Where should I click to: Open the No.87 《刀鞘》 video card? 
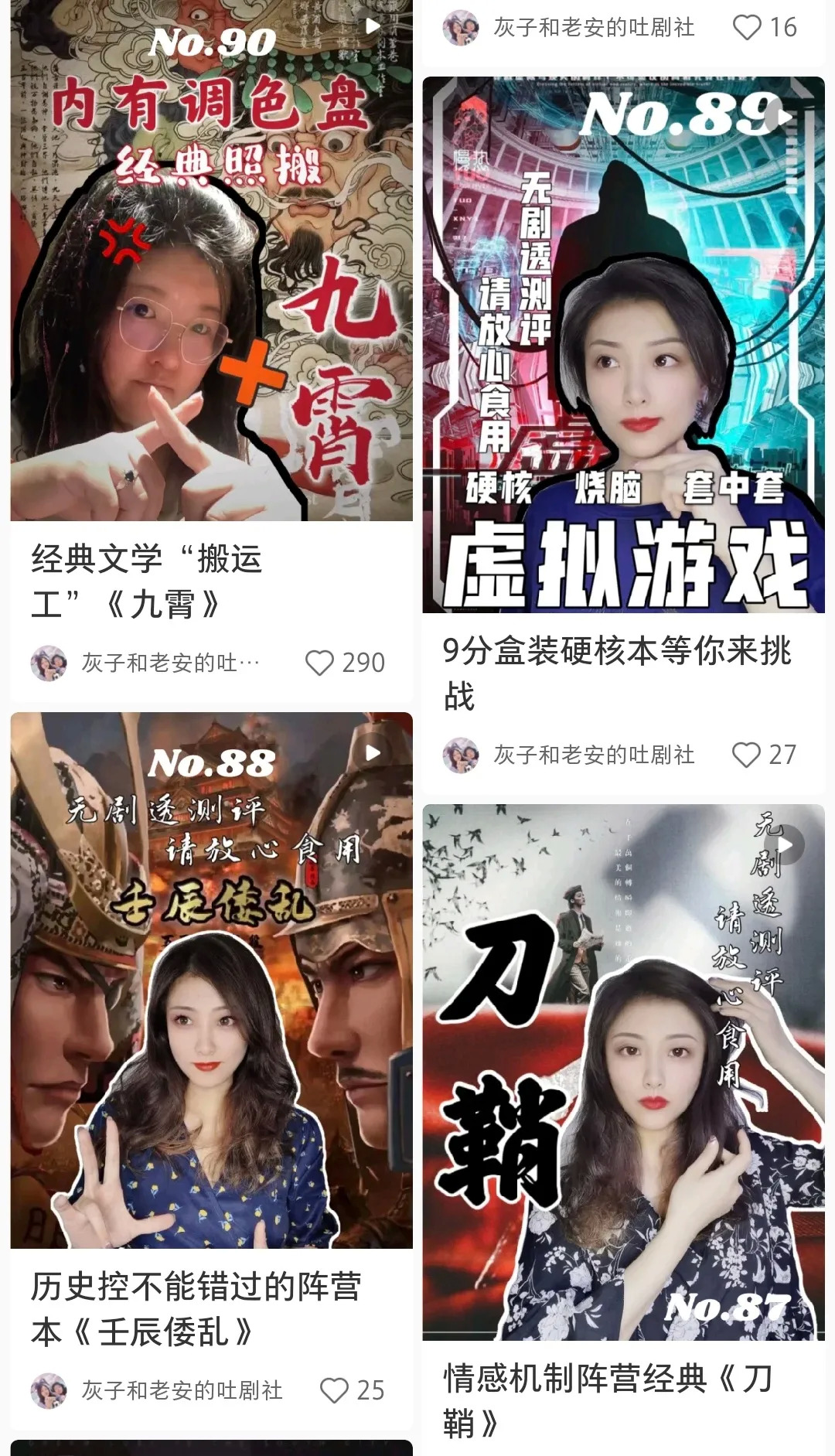(623, 1072)
